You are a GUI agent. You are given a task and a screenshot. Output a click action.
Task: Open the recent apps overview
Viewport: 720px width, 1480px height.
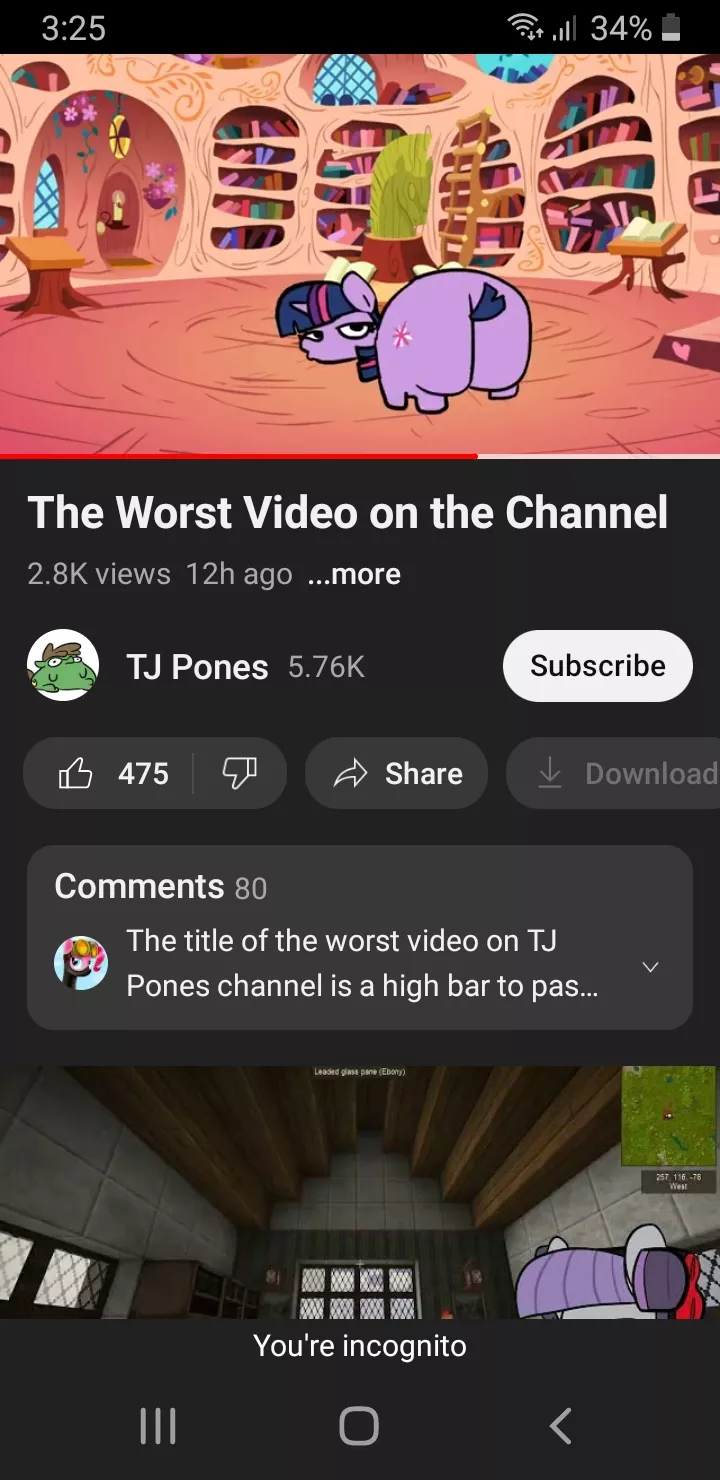(157, 1427)
